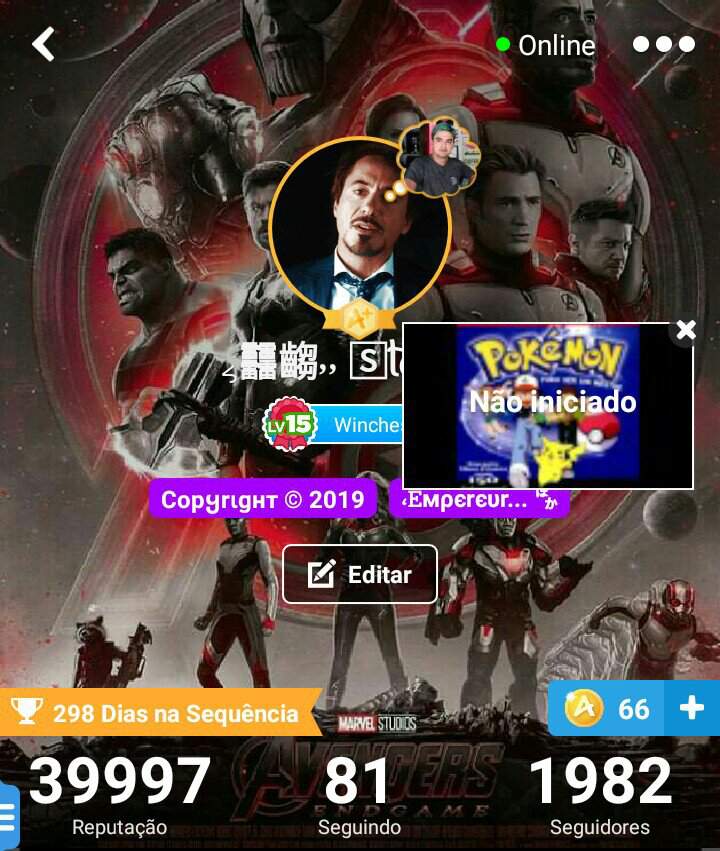Open the three-dot overflow menu
Image resolution: width=720 pixels, height=851 pixels.
click(663, 45)
